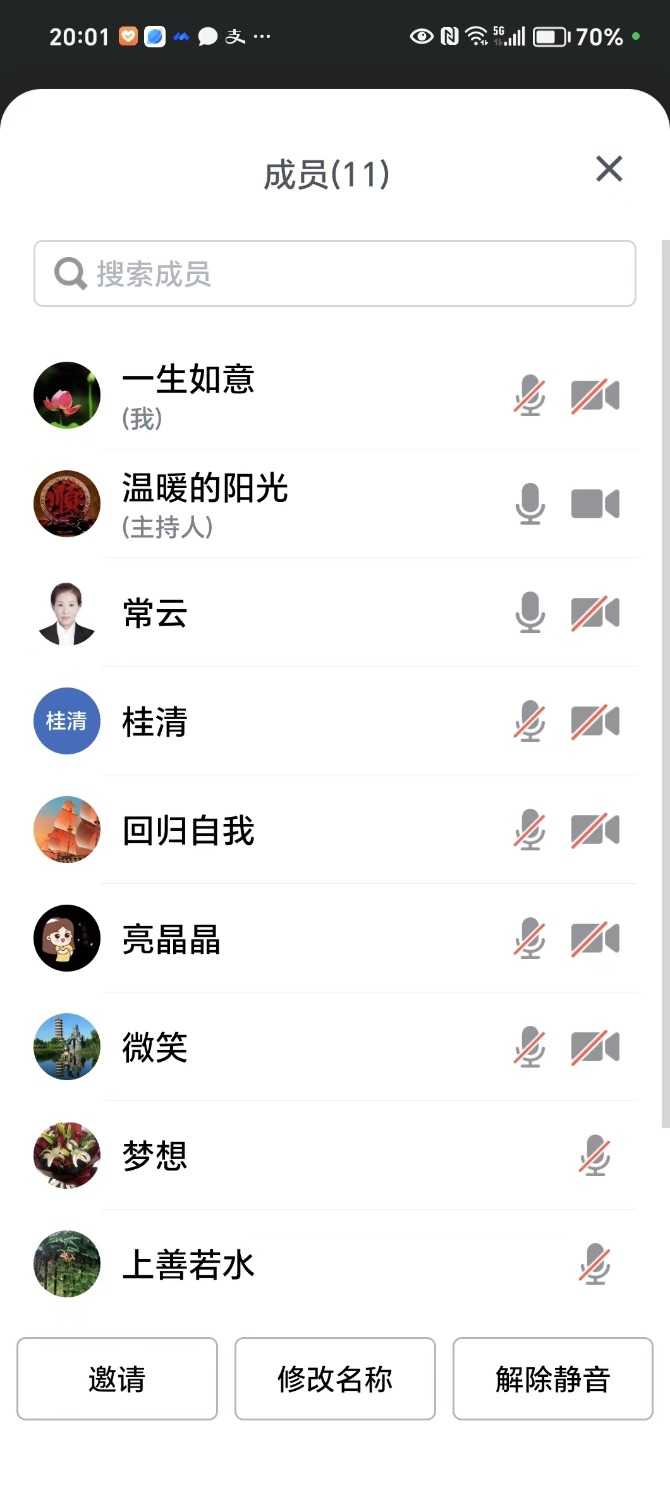Tap the microphone icon beside 常云
The height and width of the screenshot is (1500, 670).
point(530,613)
